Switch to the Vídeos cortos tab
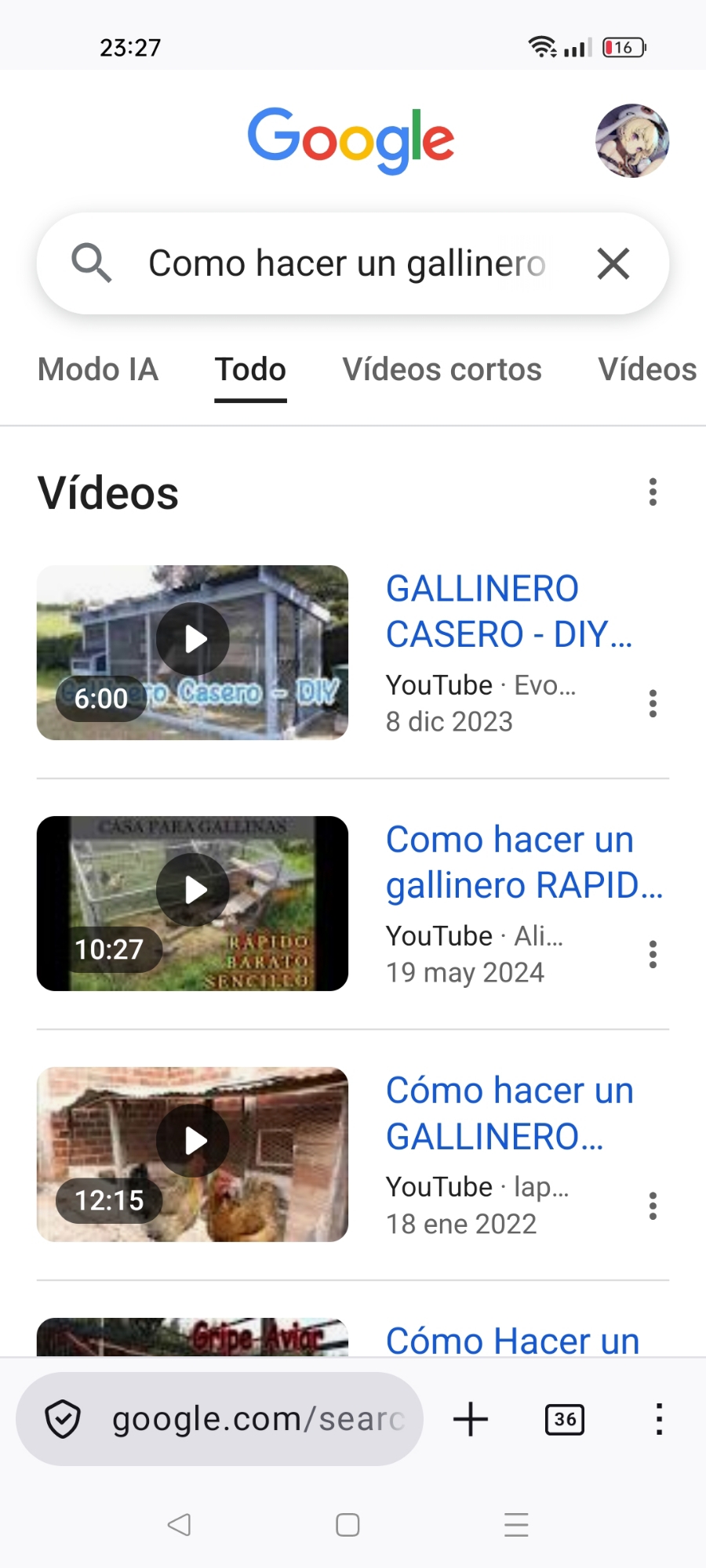This screenshot has width=706, height=1568. tap(442, 370)
